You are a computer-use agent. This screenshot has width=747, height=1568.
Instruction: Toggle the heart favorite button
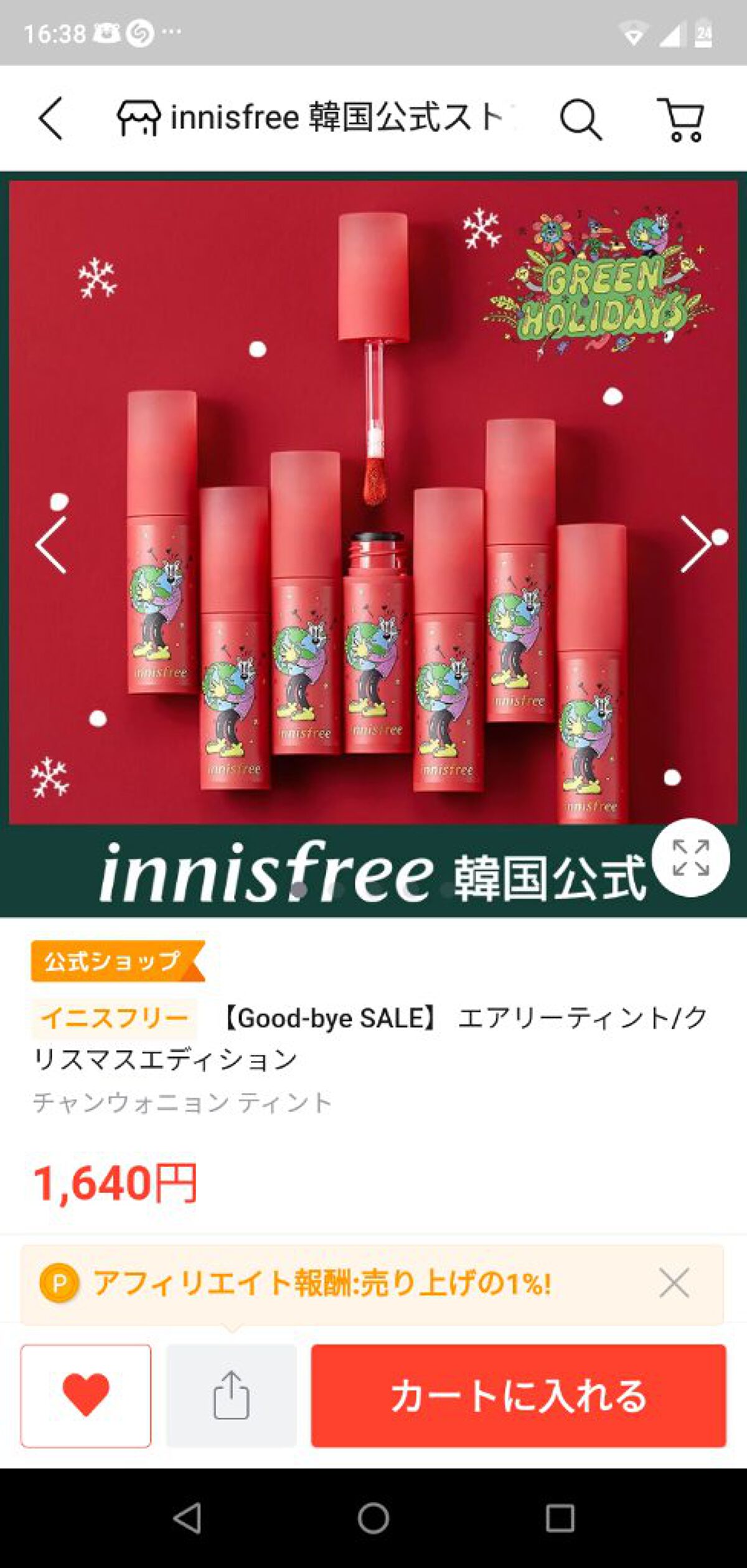click(x=86, y=1395)
